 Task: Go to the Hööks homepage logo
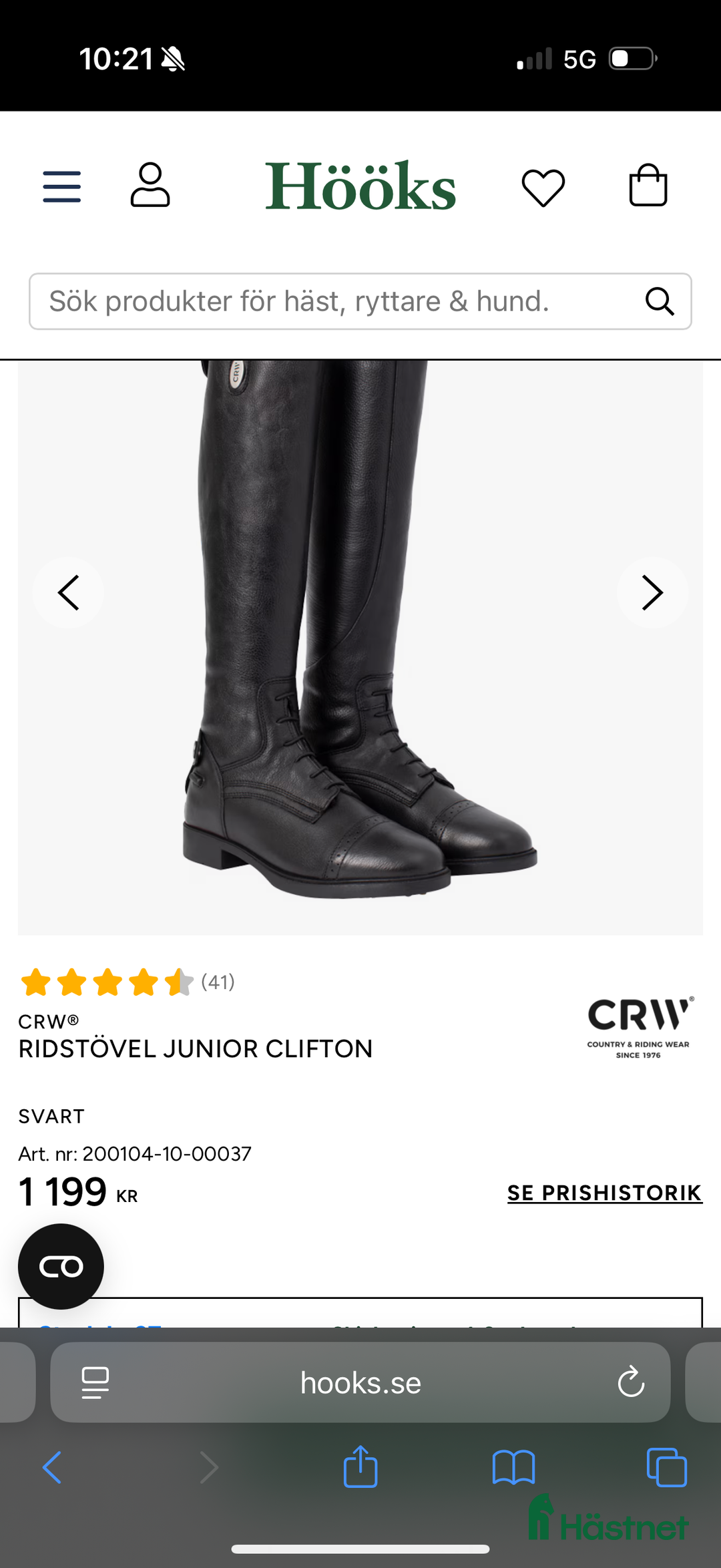[x=360, y=186]
